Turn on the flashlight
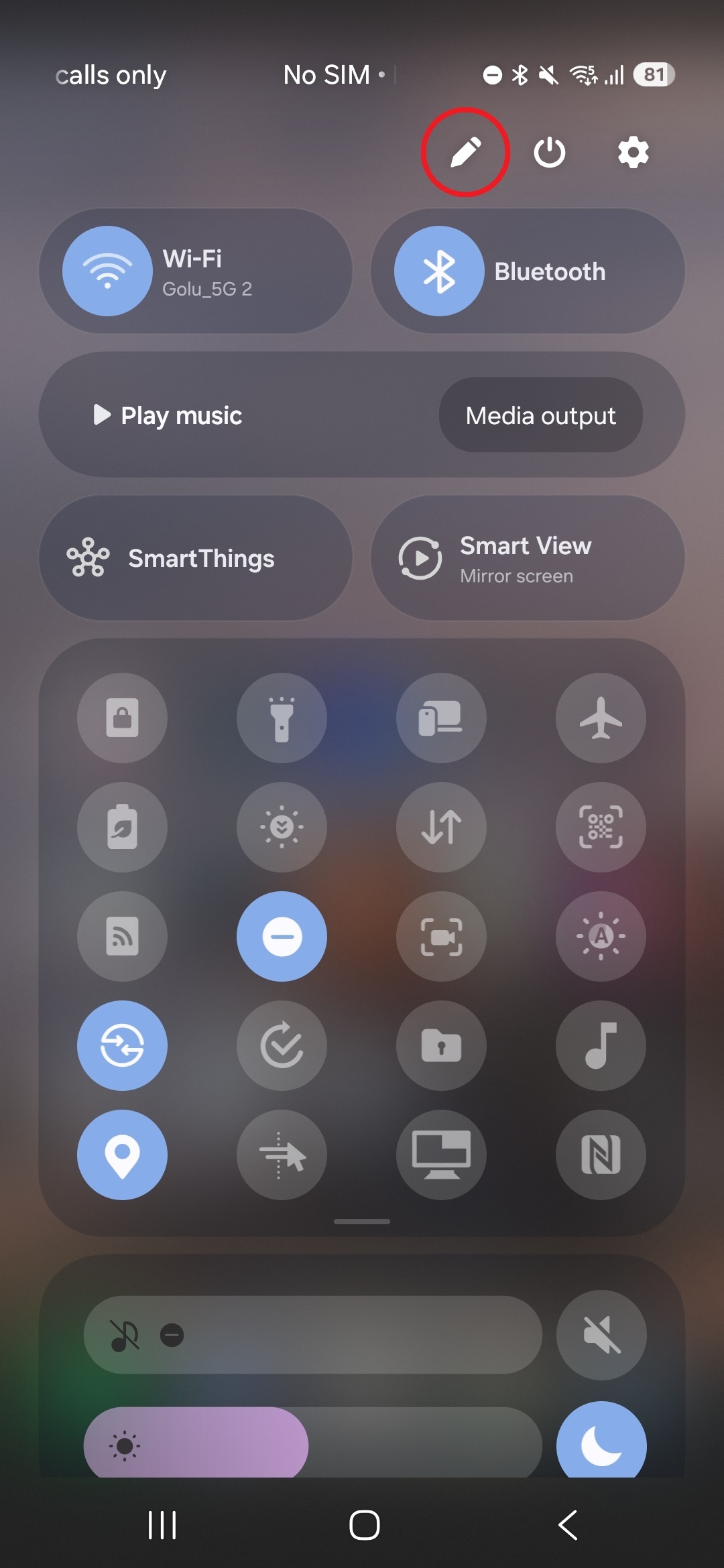The height and width of the screenshot is (1568, 724). pos(282,718)
